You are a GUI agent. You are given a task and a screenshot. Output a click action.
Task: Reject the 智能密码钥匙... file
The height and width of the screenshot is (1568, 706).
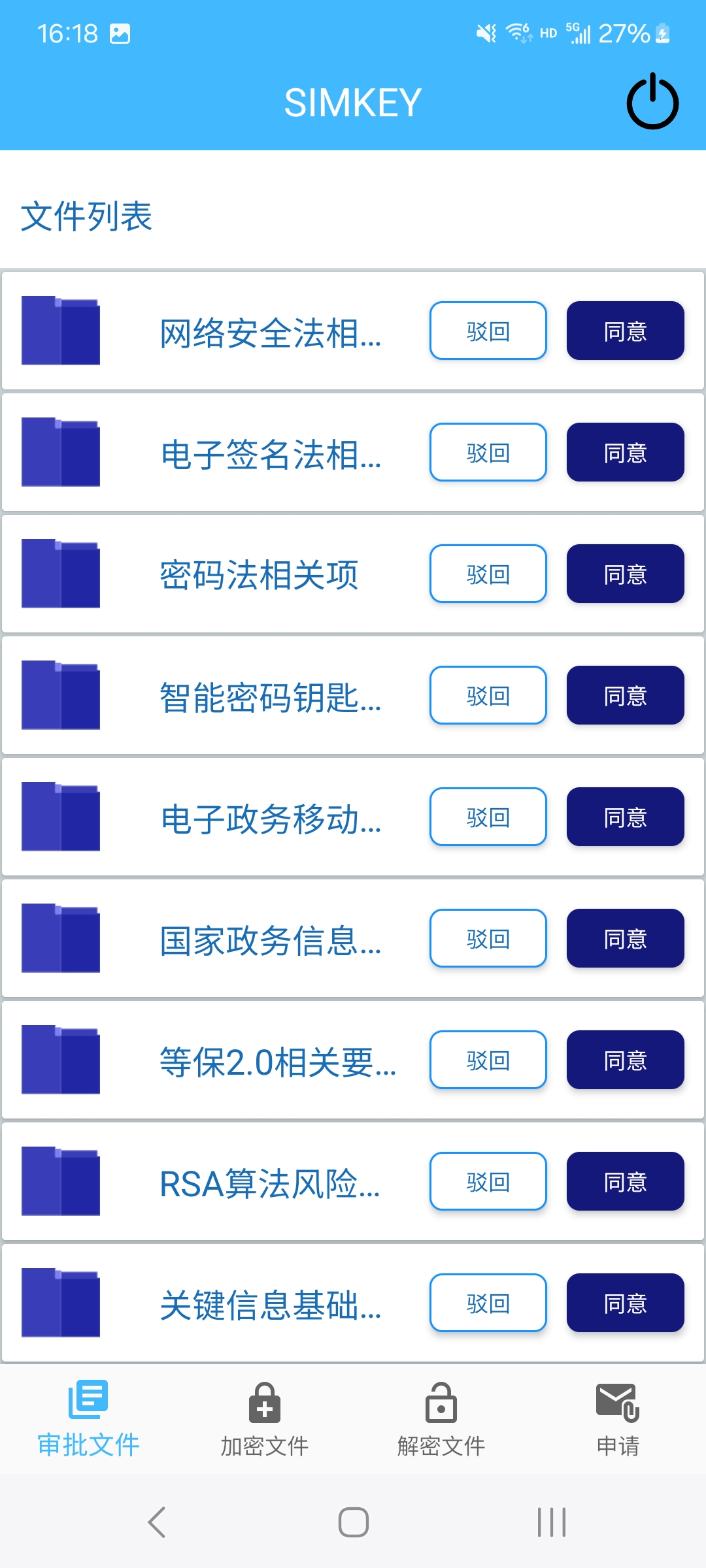click(x=488, y=695)
